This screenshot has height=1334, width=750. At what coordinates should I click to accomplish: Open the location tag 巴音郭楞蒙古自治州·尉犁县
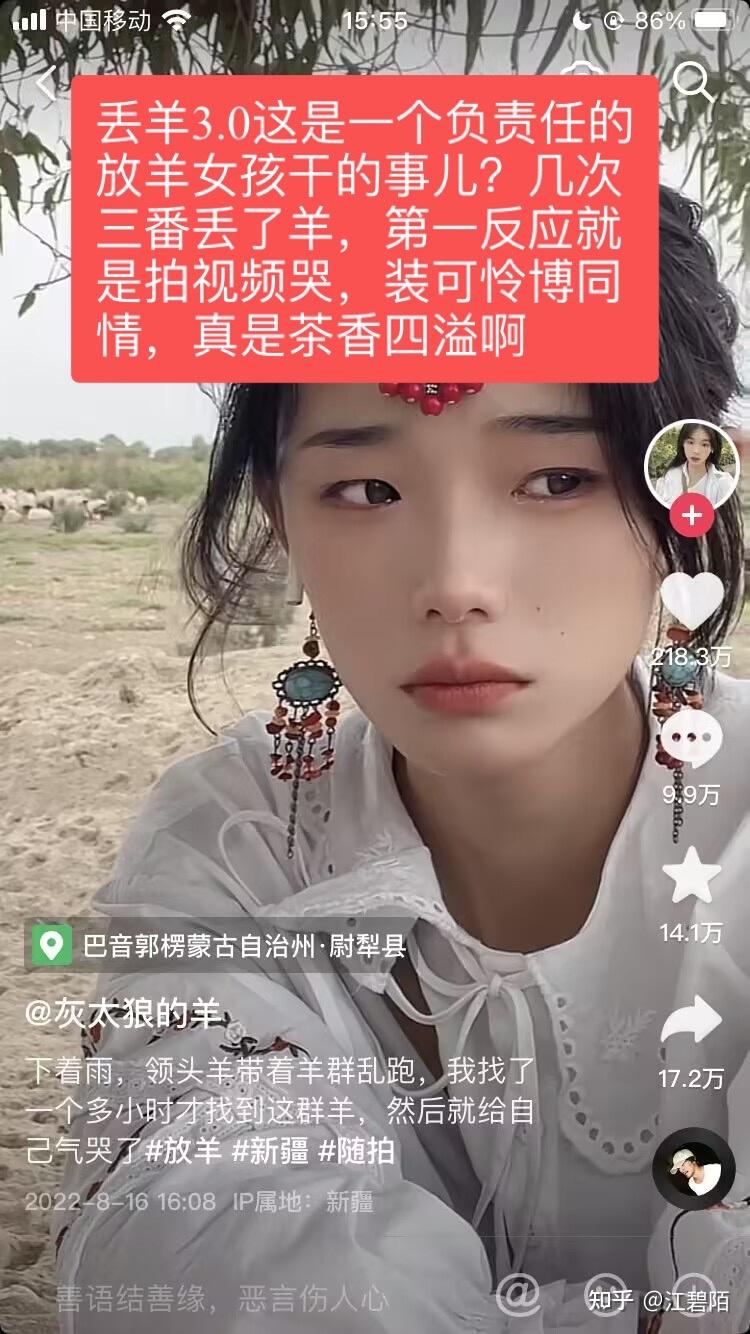click(222, 945)
